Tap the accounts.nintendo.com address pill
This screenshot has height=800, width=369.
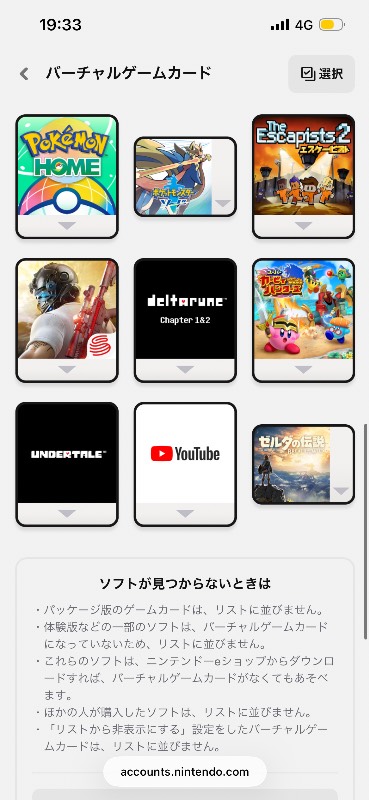[x=185, y=771]
